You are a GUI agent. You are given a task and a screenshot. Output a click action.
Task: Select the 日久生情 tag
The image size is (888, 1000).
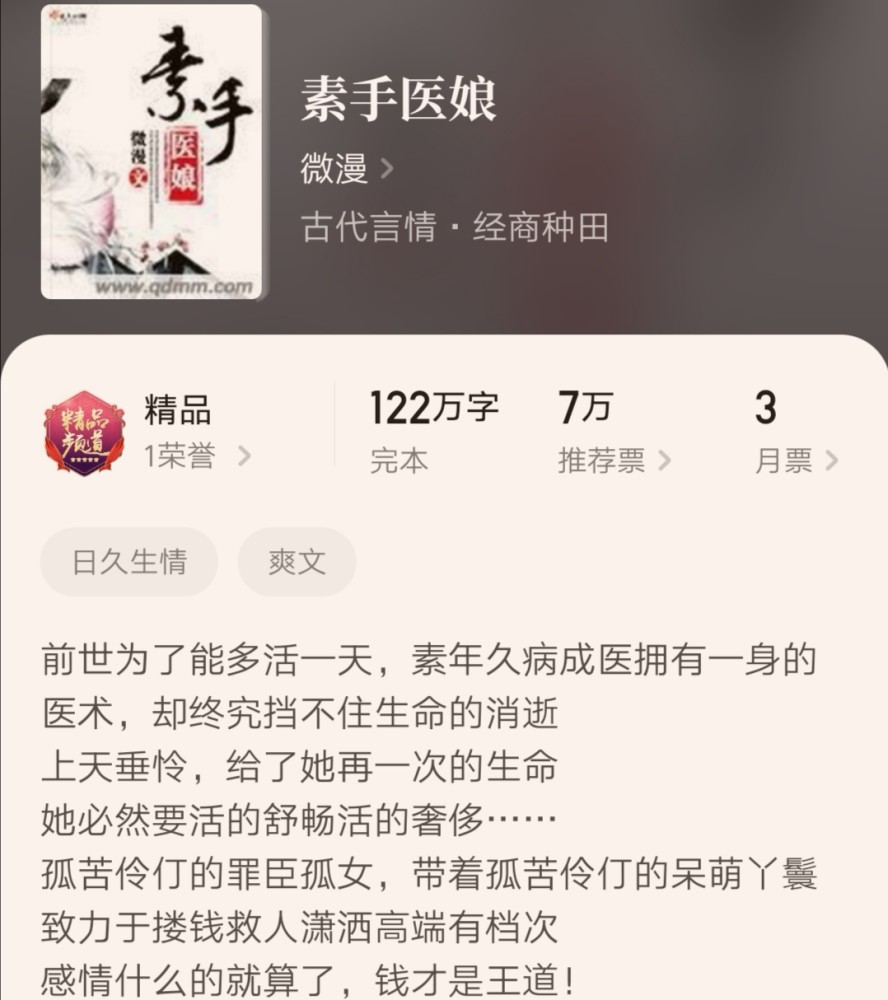[x=128, y=562]
